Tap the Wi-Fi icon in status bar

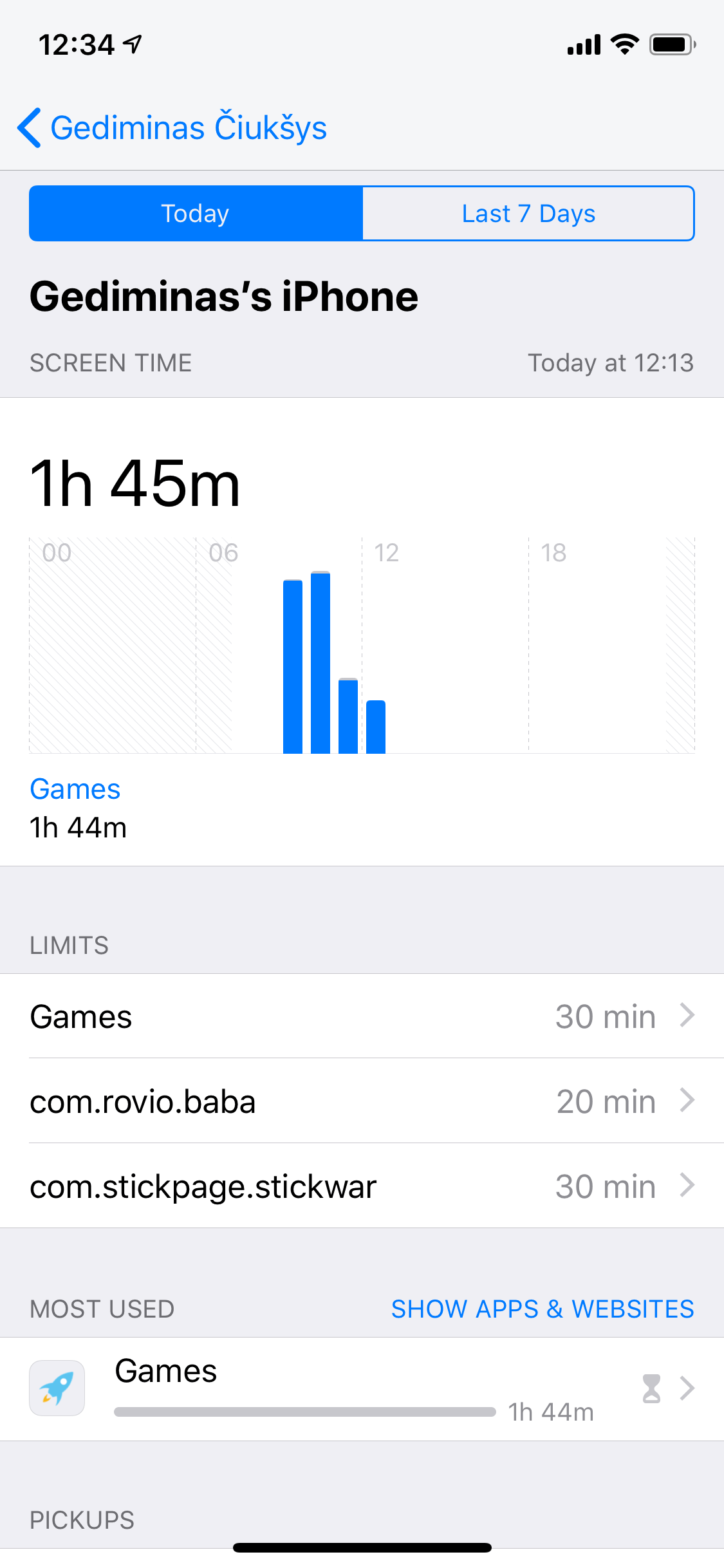(622, 44)
